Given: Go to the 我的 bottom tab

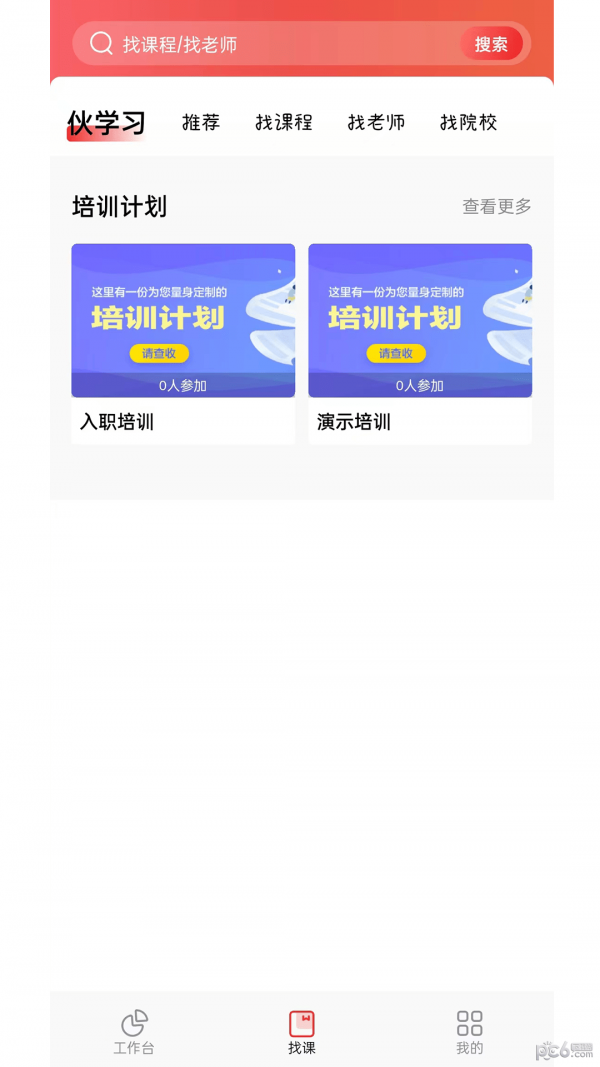Looking at the screenshot, I should [469, 1032].
